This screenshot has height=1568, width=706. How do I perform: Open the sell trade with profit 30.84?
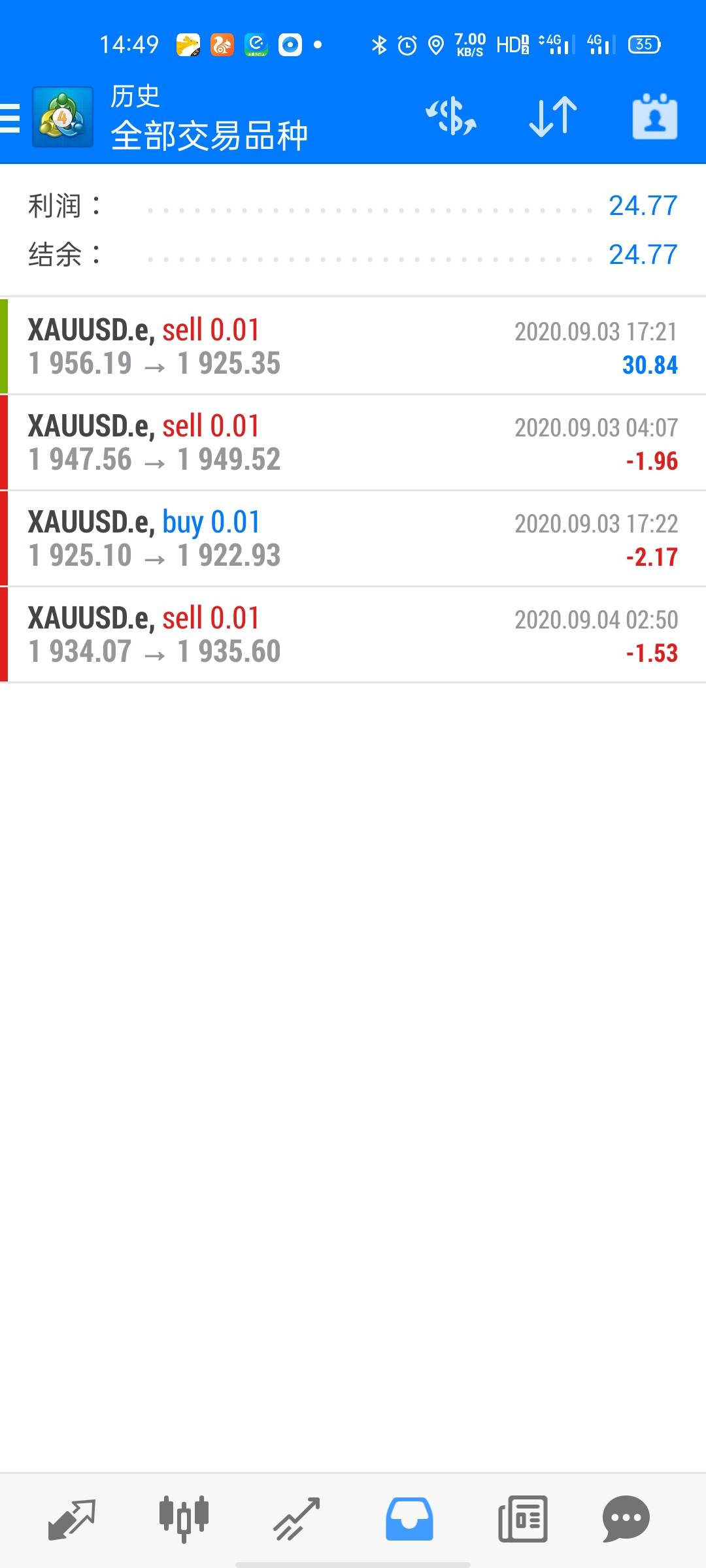pyautogui.click(x=353, y=346)
